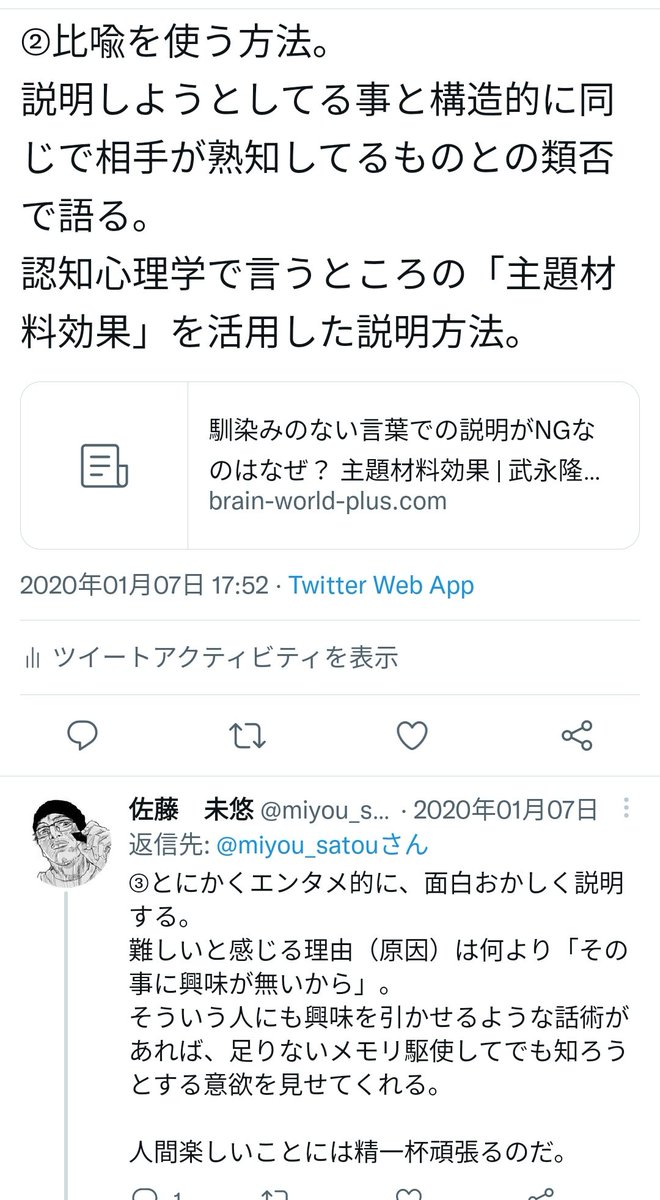660x1200 pixels.
Task: Open the 2020年01月07日 17:52 timestamp
Action: [144, 585]
